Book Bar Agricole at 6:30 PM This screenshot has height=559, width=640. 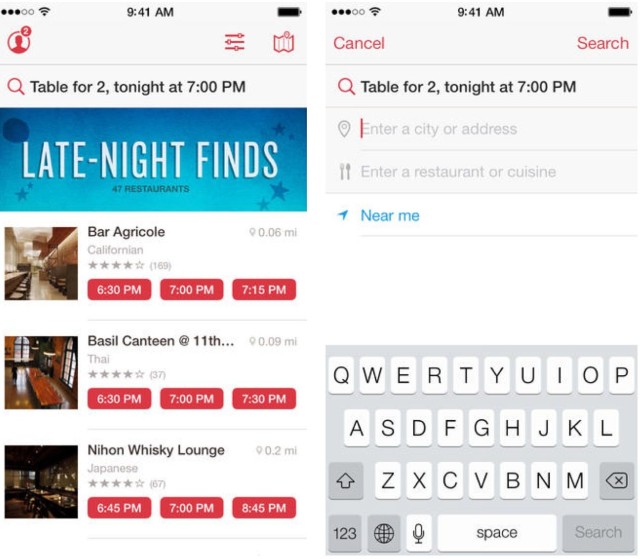click(119, 290)
